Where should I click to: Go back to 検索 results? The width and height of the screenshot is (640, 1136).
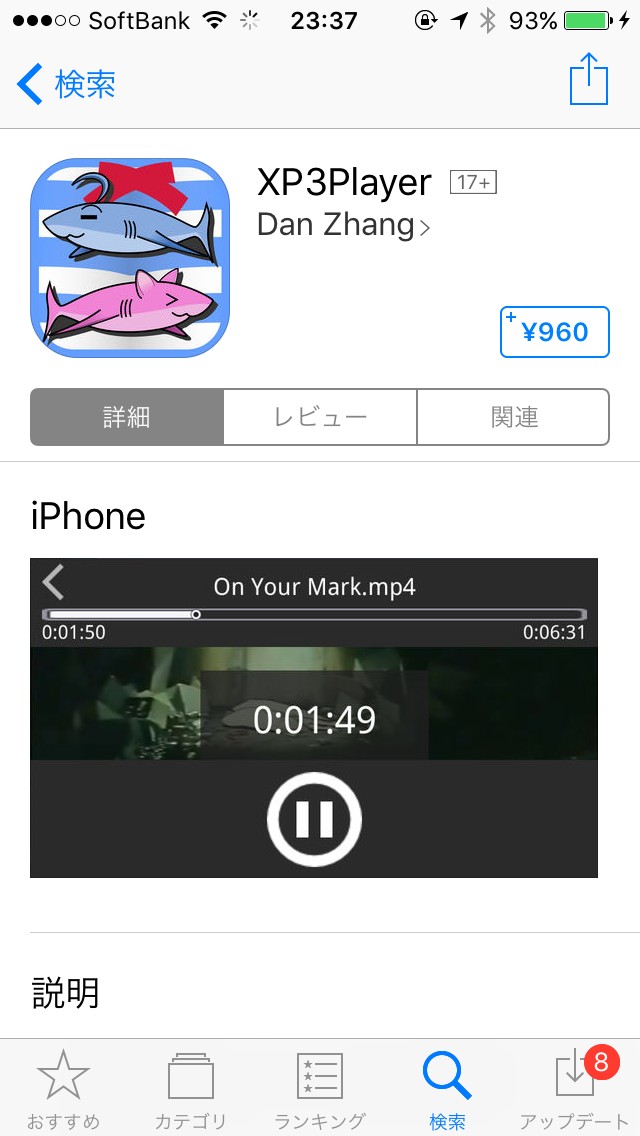click(x=66, y=85)
